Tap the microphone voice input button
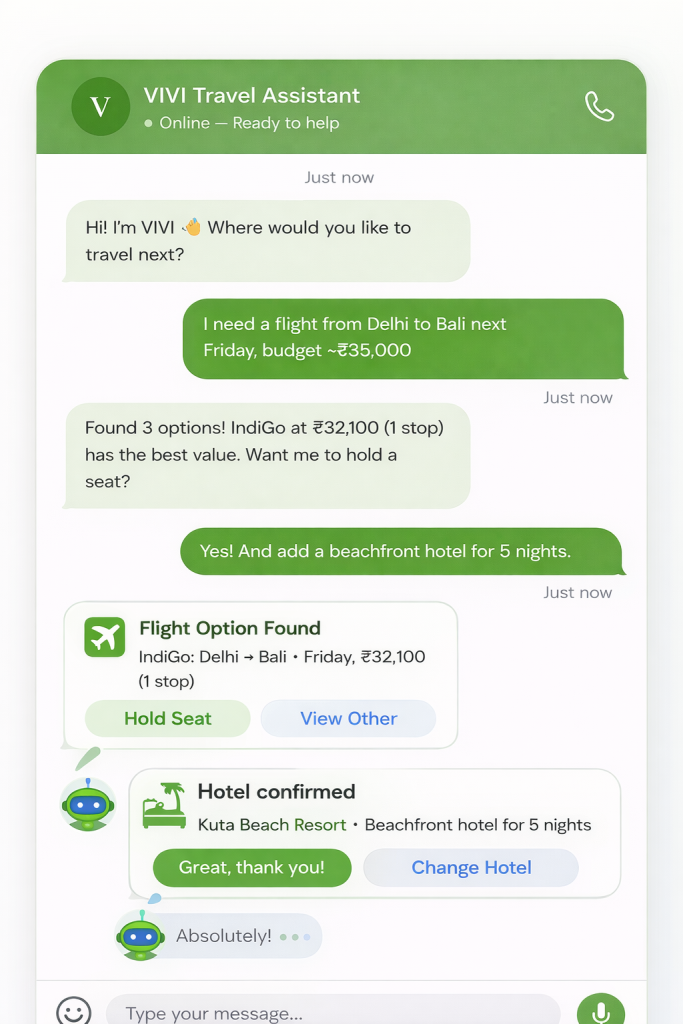Image resolution: width=683 pixels, height=1024 pixels. coord(601,1010)
